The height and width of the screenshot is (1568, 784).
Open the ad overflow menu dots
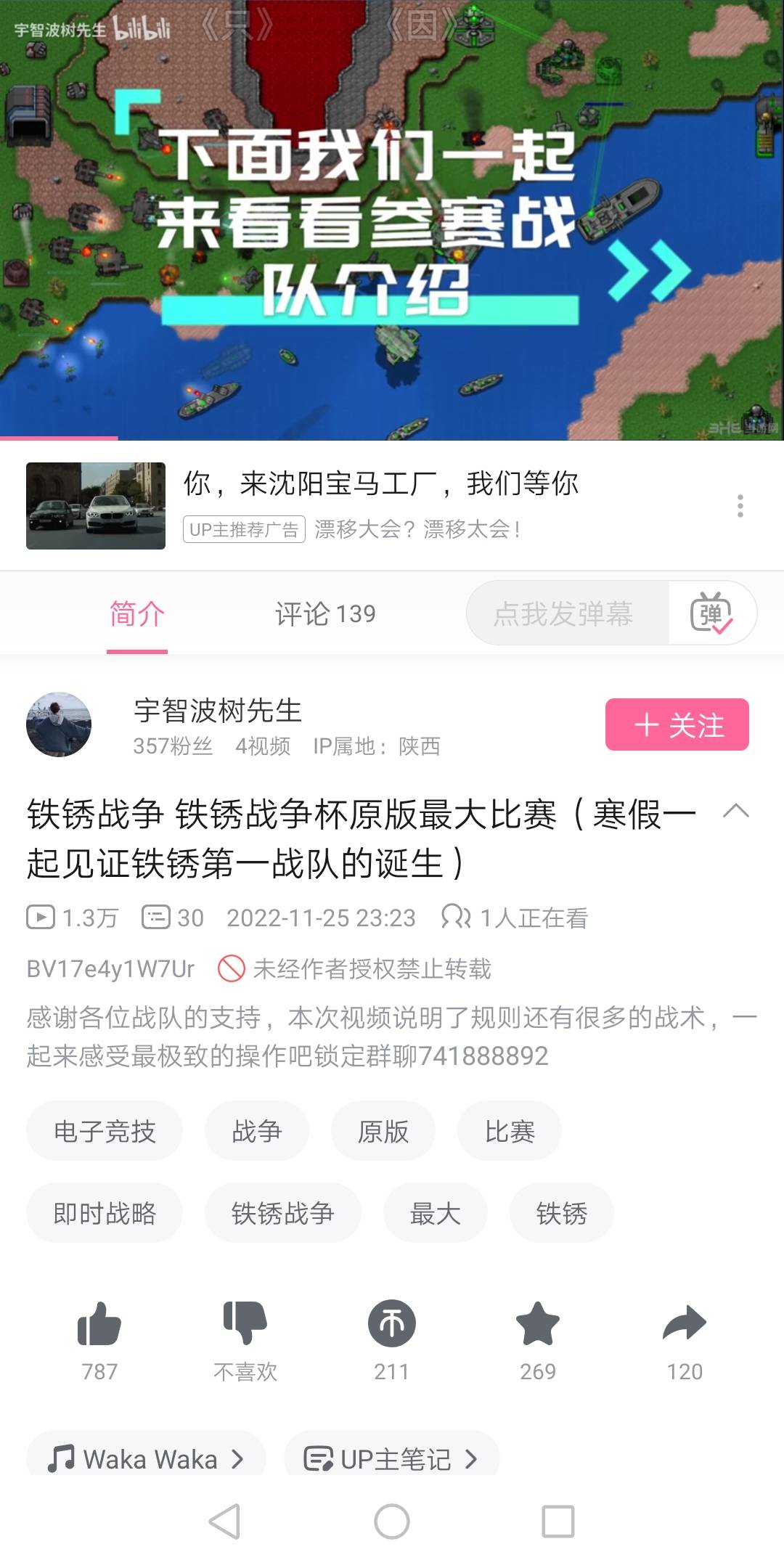740,506
